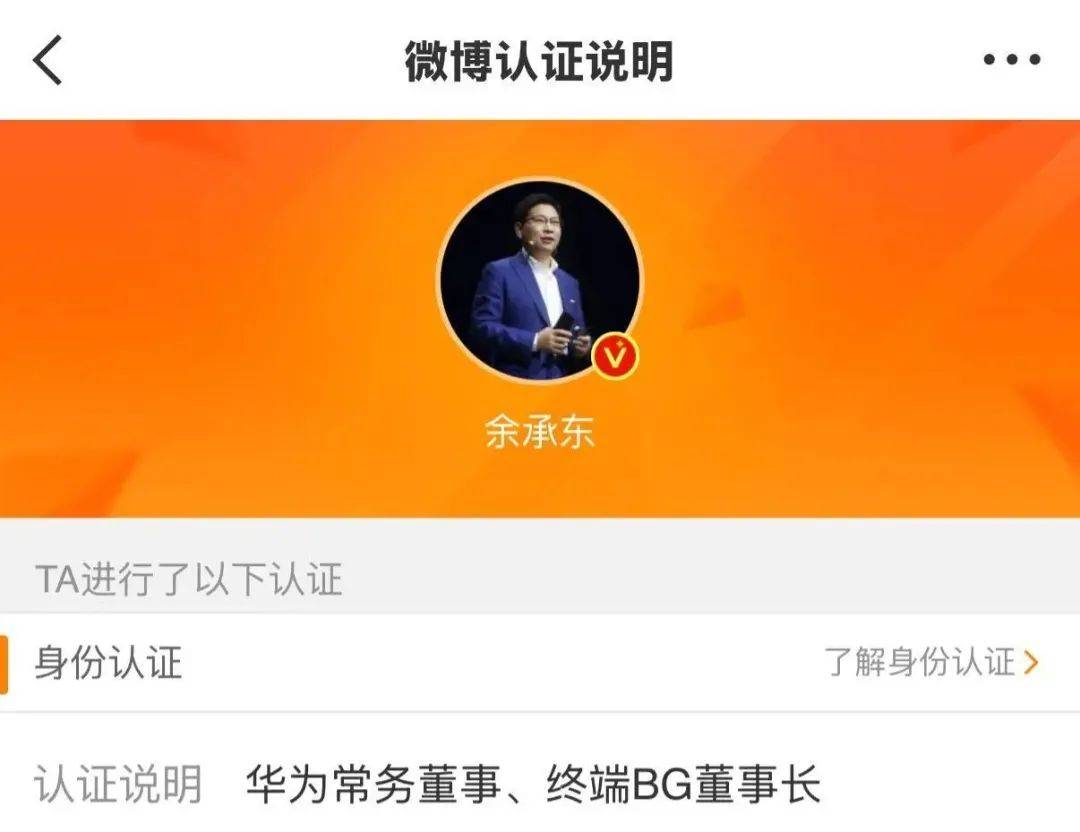The image size is (1080, 832).
Task: Open 了解身份认证 link
Action: (x=931, y=662)
